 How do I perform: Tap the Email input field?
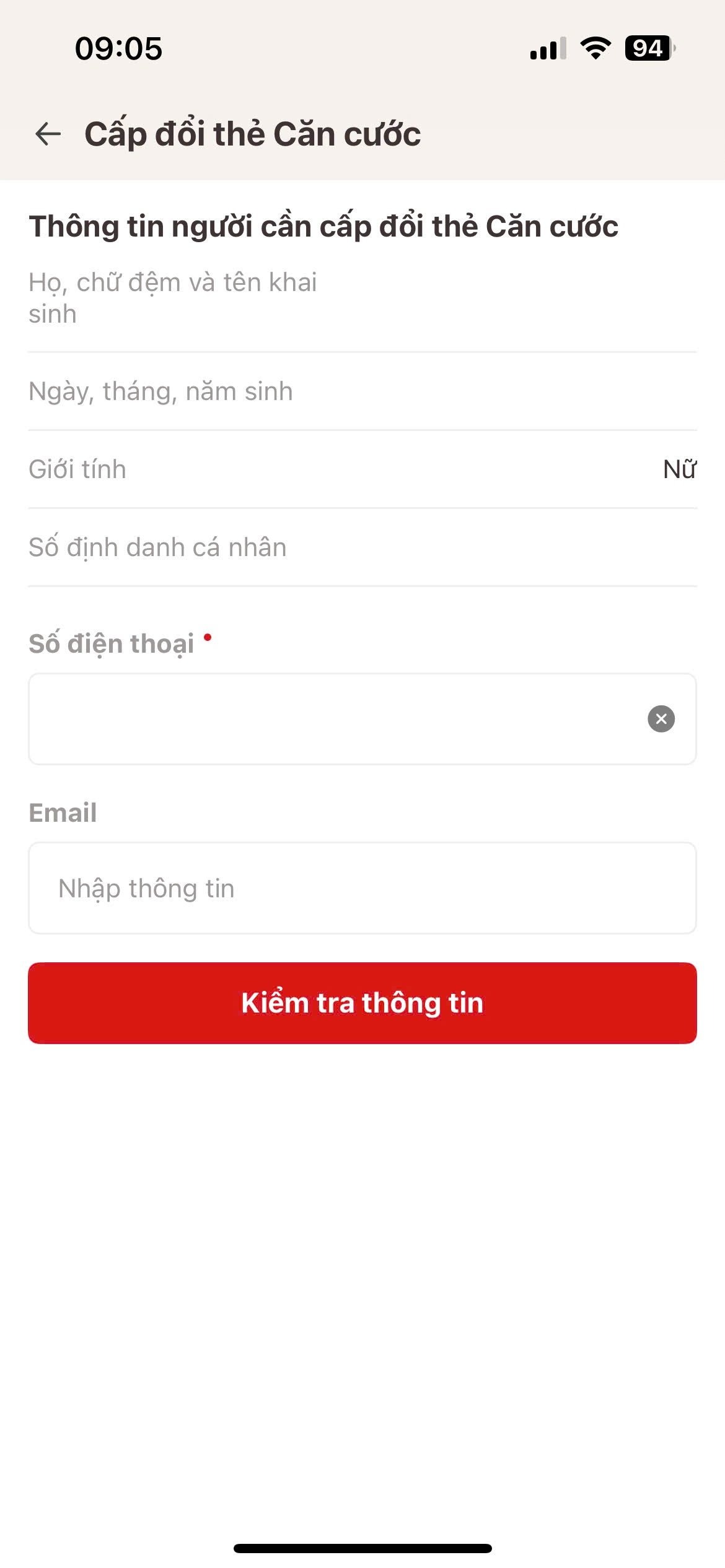tap(362, 888)
